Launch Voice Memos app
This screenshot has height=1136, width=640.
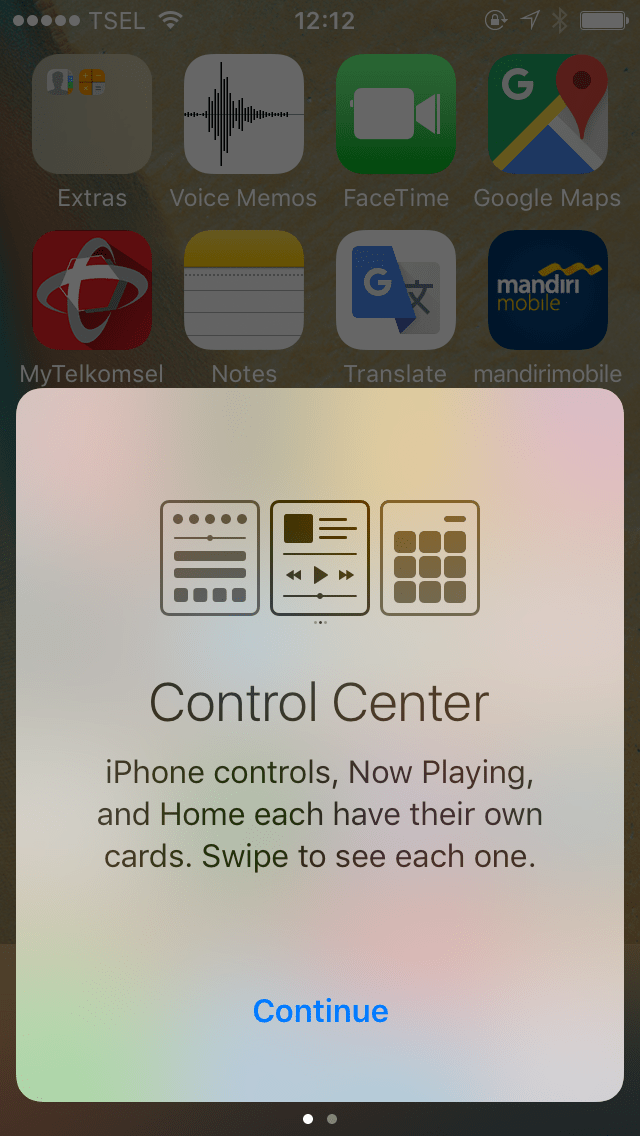[x=243, y=114]
